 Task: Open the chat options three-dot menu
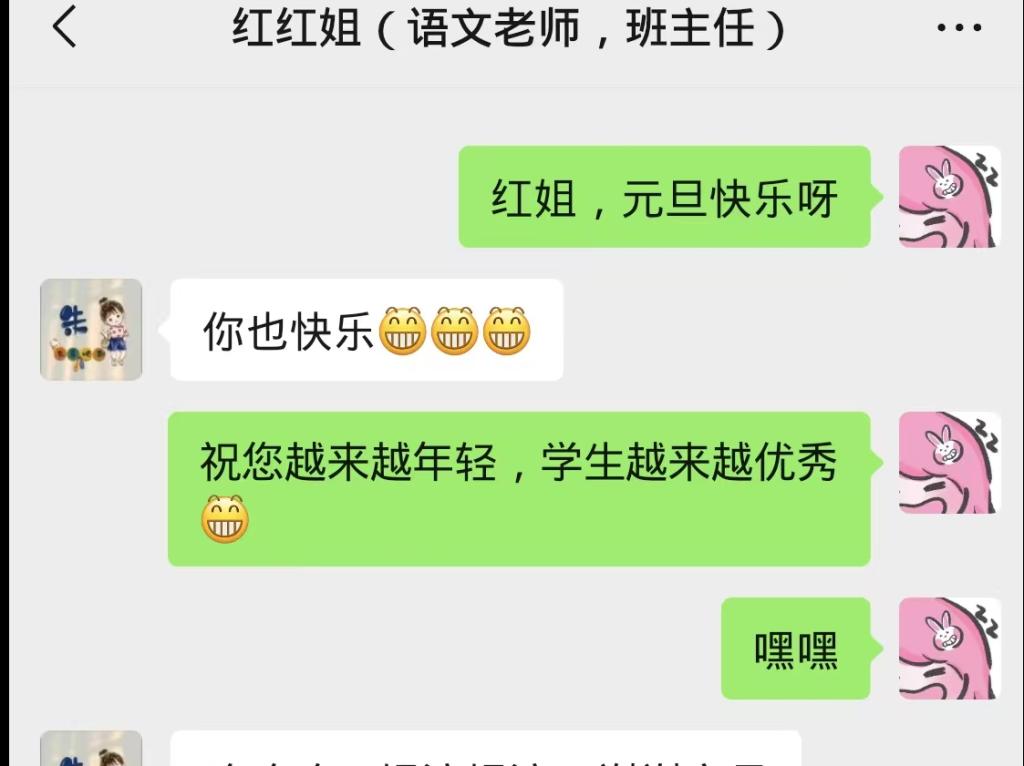(959, 28)
